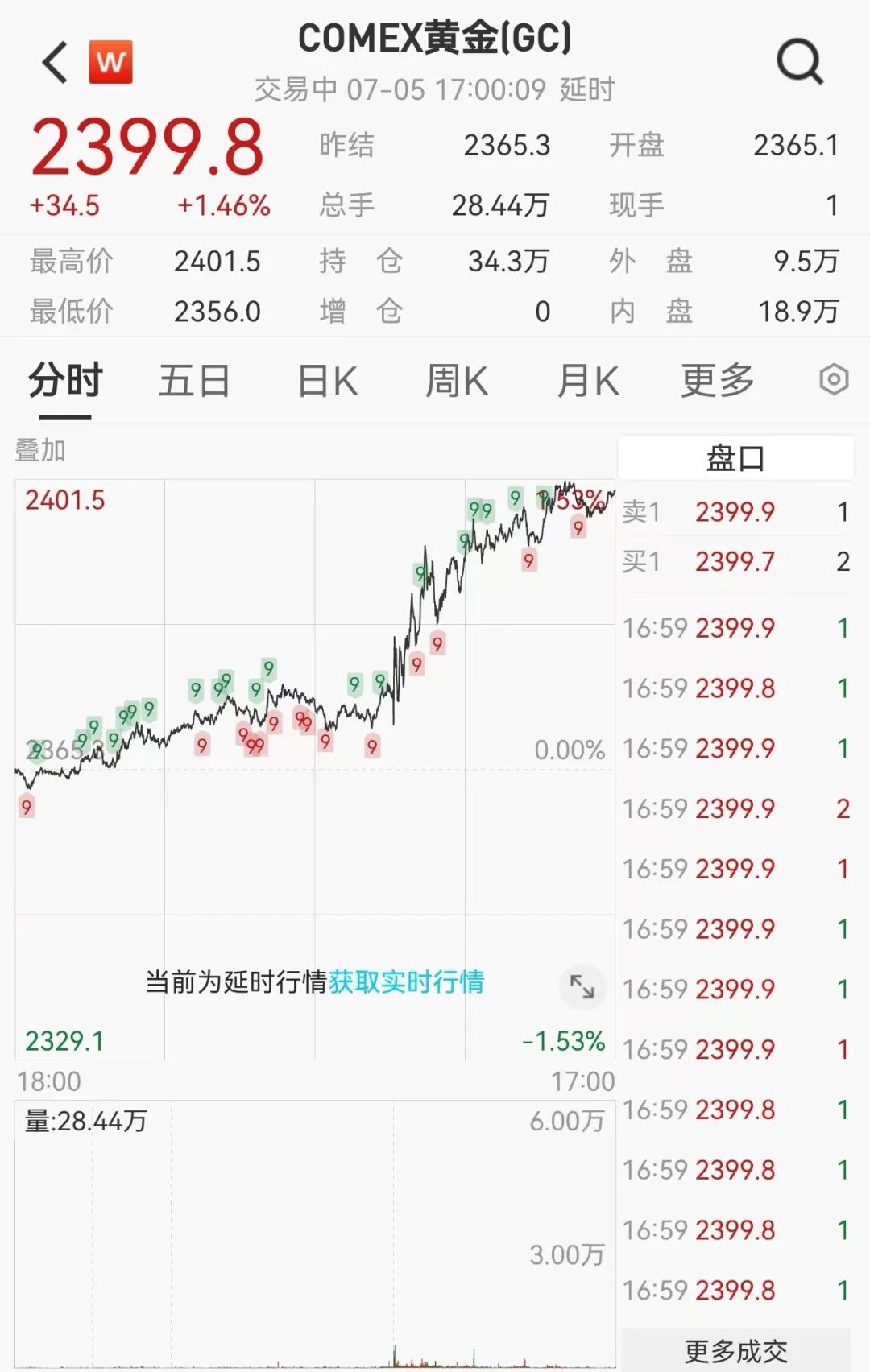Open the 更多 chart options
870x1372 pixels.
click(x=717, y=381)
